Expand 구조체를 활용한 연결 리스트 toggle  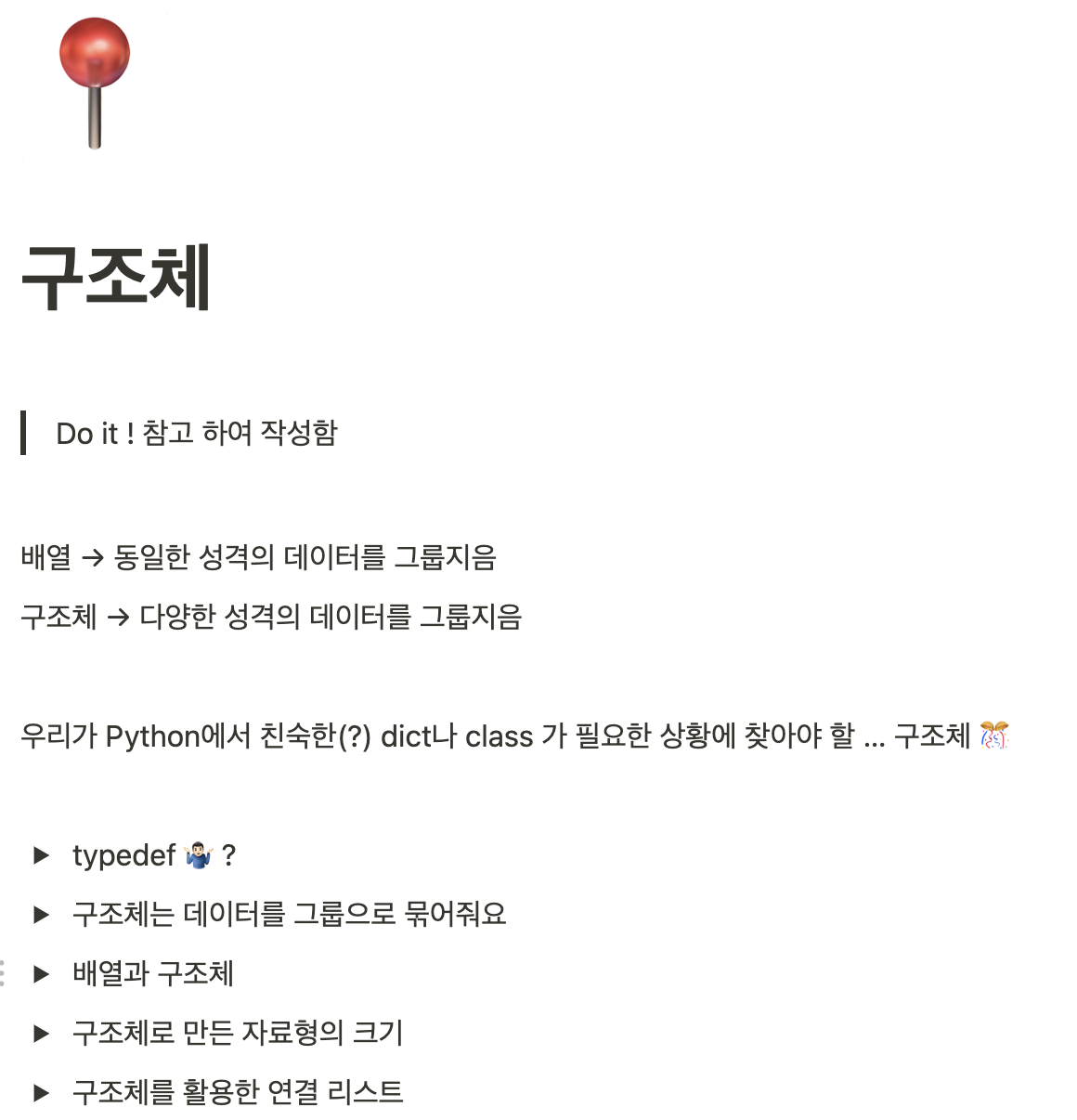point(41,1093)
